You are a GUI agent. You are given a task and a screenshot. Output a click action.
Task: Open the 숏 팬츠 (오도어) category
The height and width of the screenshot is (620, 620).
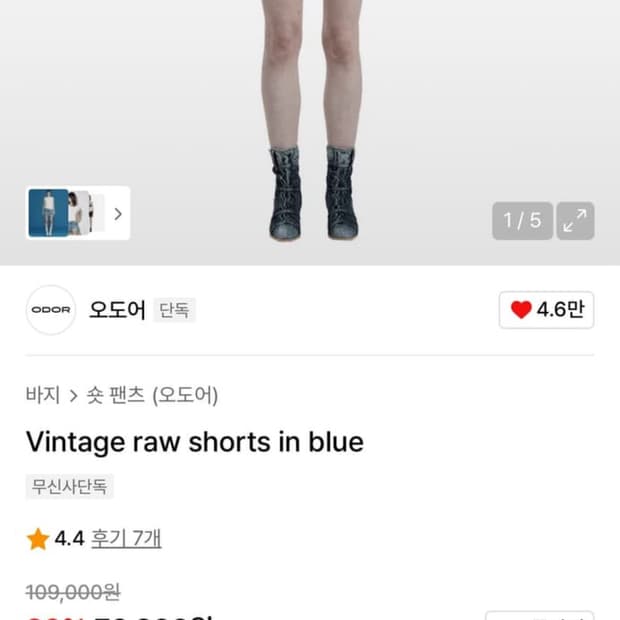click(x=152, y=395)
